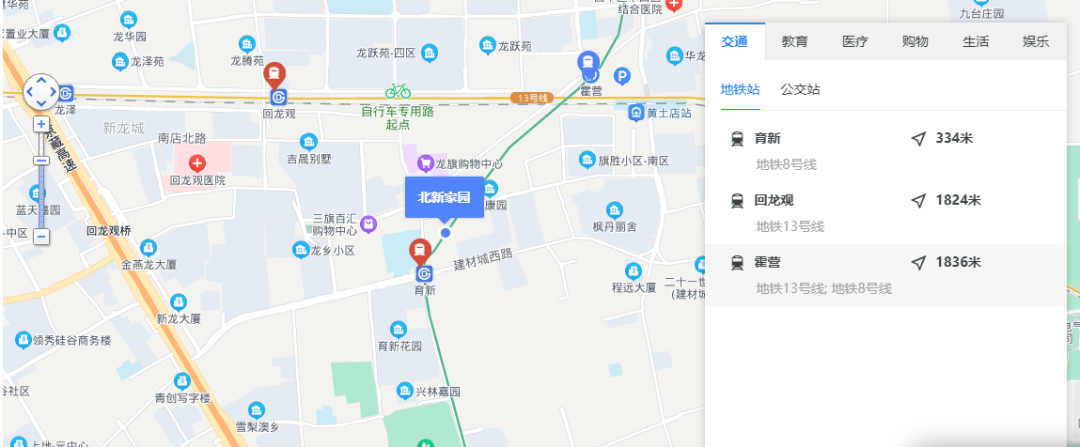The height and width of the screenshot is (447, 1080).
Task: Tap the 北新家园 location label
Action: pyautogui.click(x=443, y=197)
